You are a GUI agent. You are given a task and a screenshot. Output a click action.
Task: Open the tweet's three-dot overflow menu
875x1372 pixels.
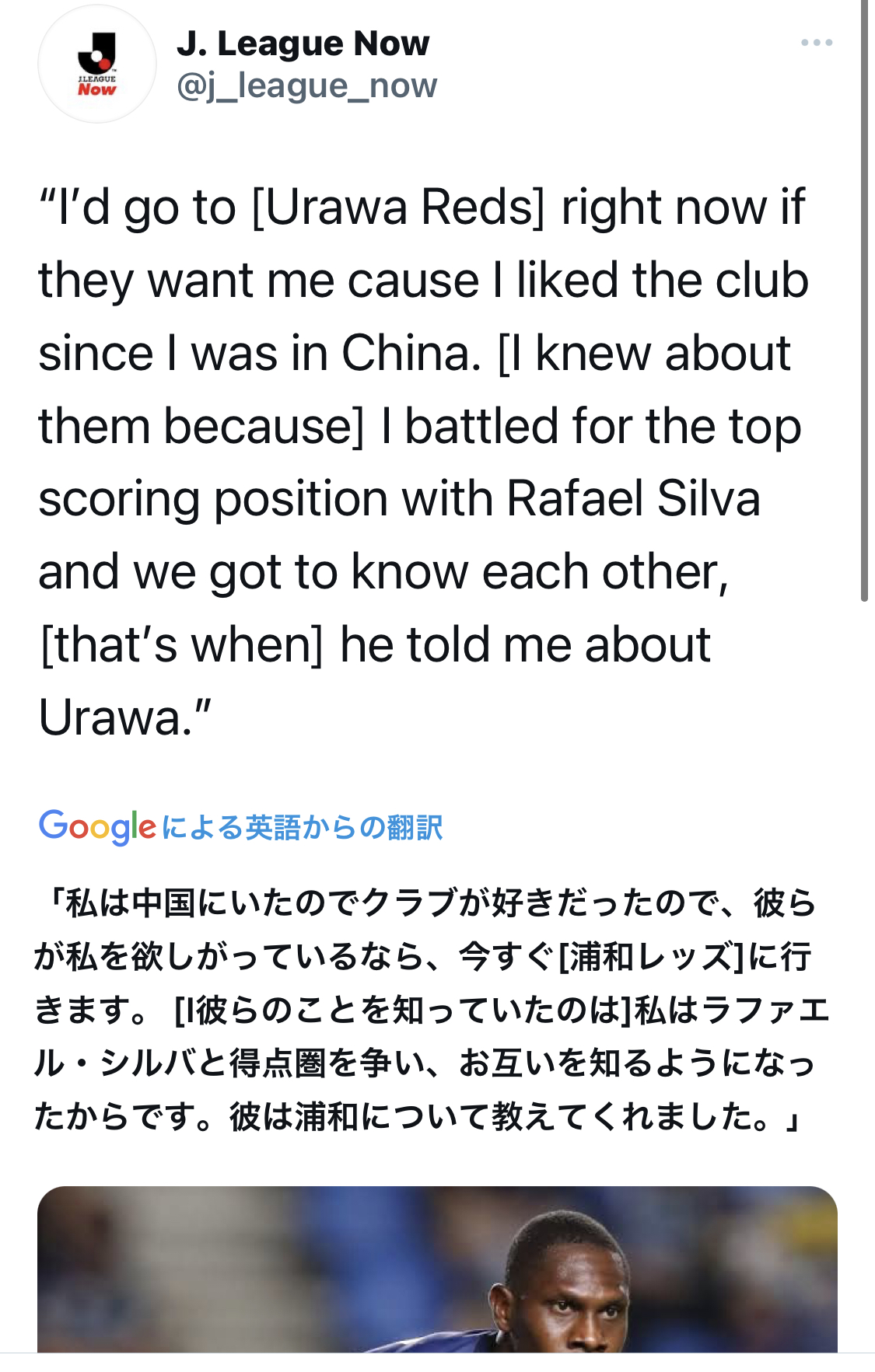tap(816, 43)
